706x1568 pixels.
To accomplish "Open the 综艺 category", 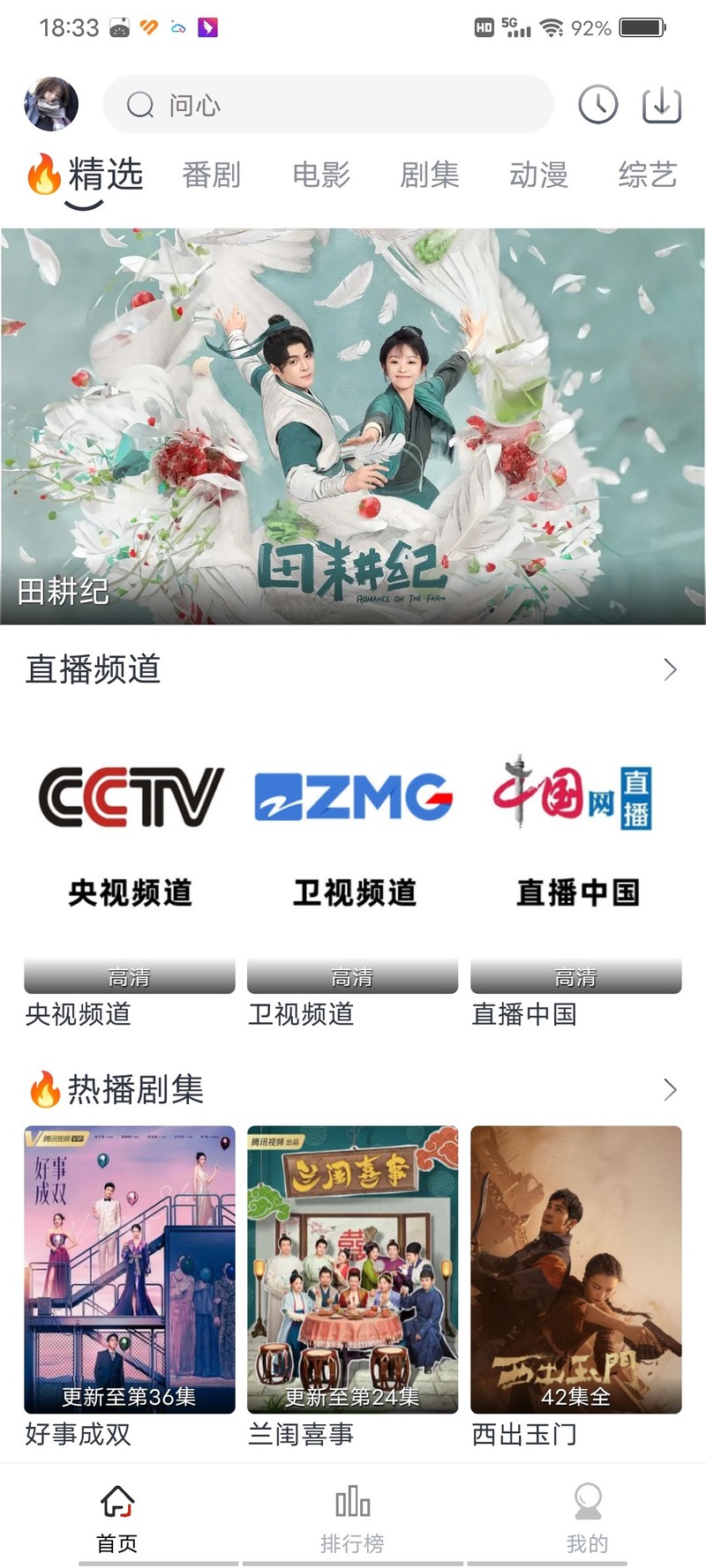I will click(x=647, y=175).
